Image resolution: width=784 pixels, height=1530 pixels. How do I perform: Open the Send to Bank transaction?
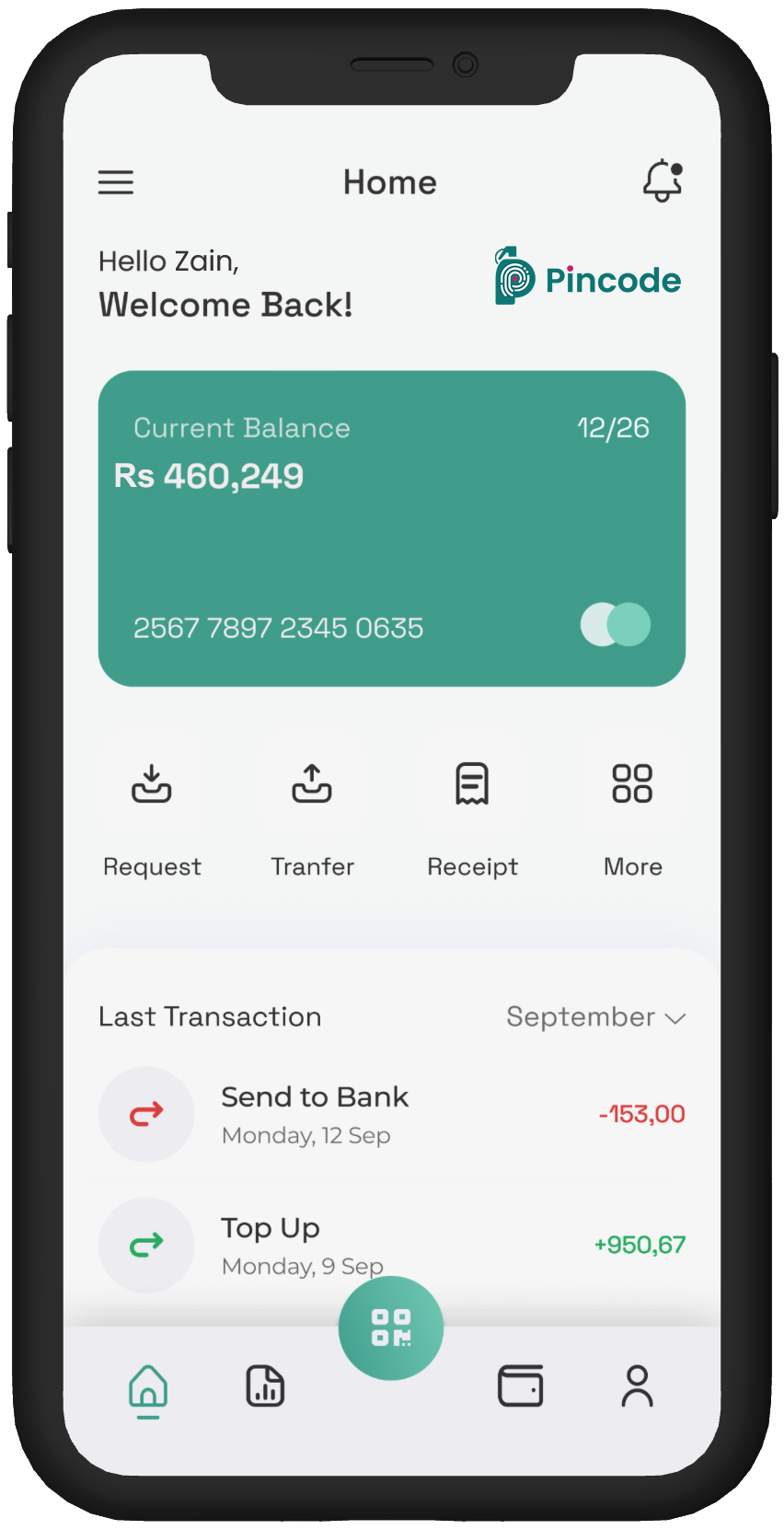pos(391,1115)
